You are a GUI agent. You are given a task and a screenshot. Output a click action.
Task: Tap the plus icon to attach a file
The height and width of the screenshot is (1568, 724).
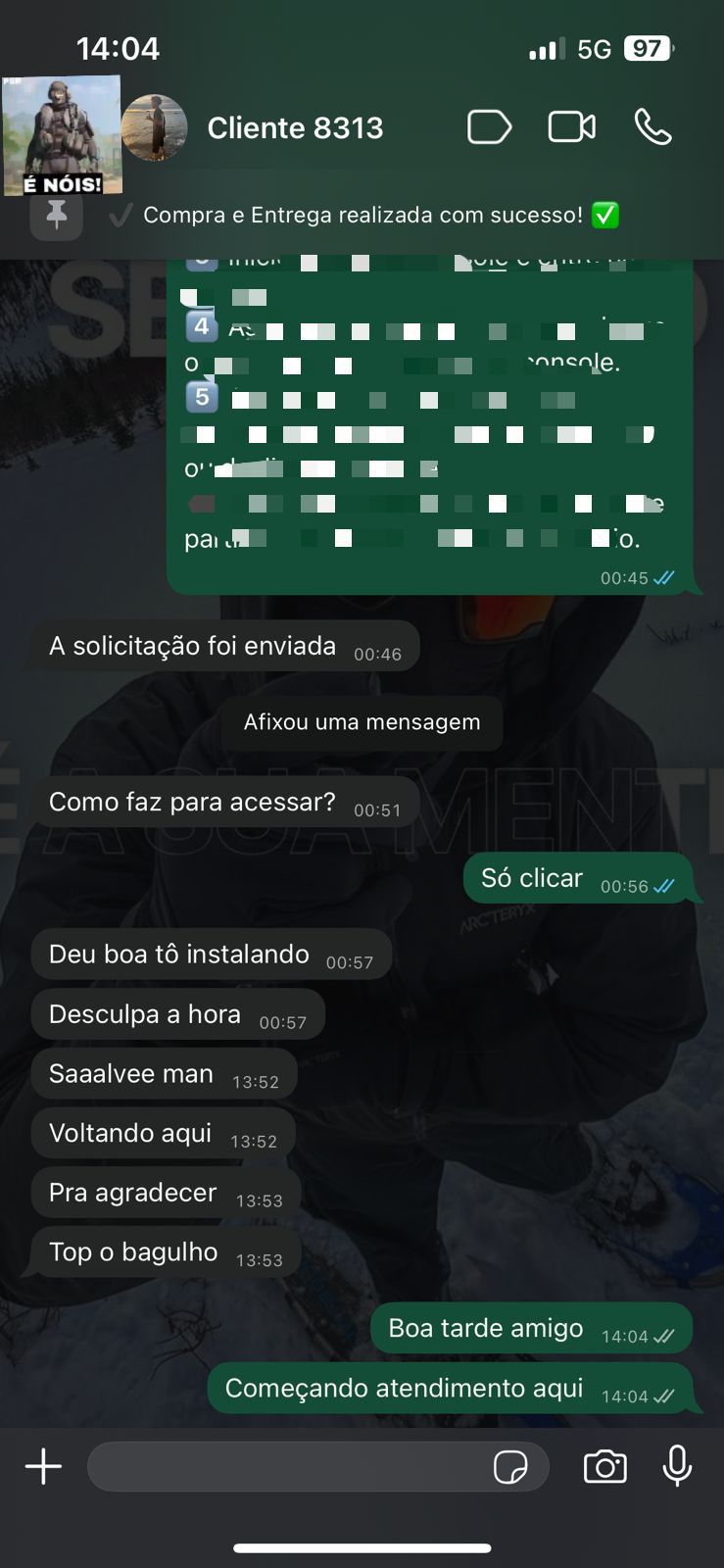(x=43, y=1467)
